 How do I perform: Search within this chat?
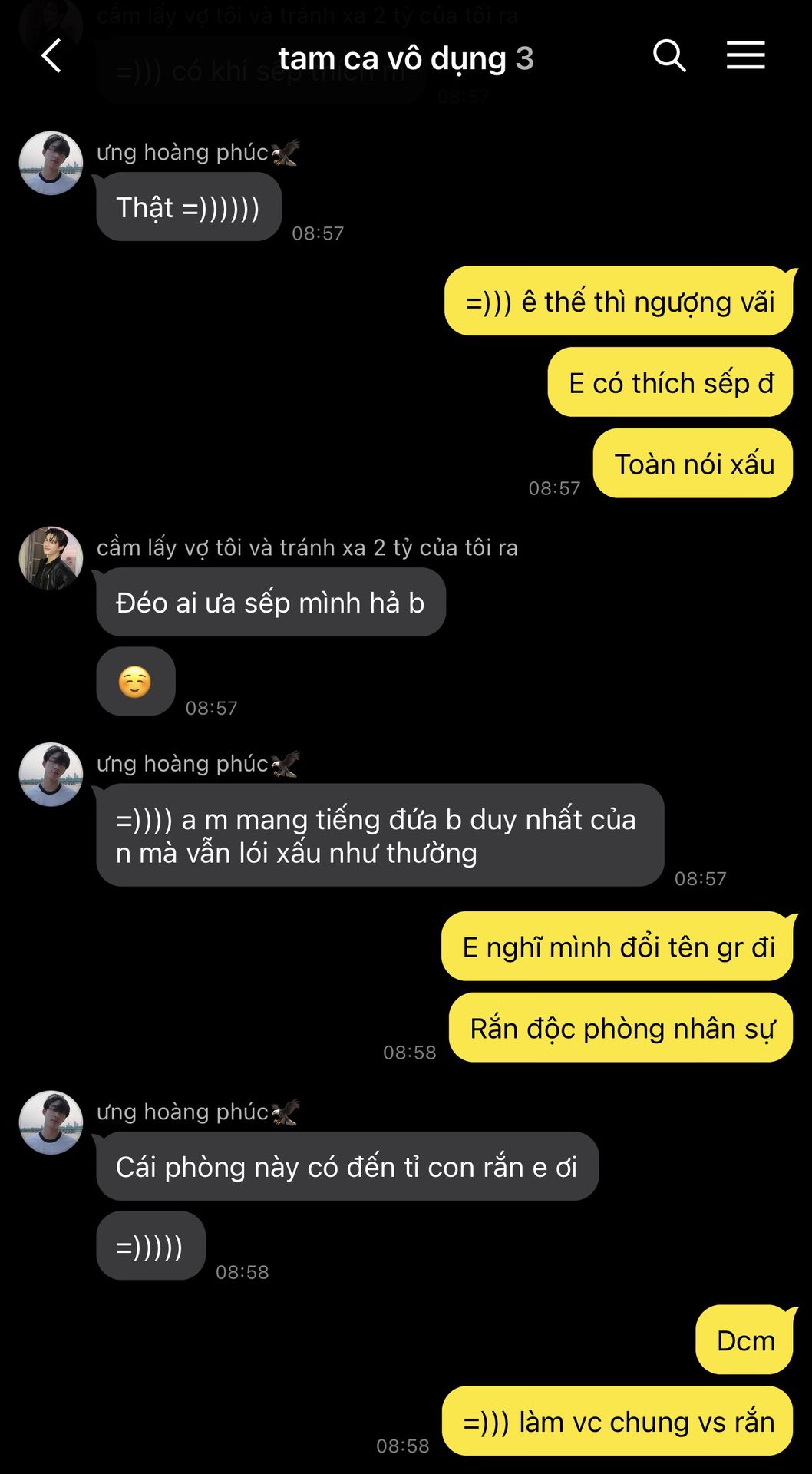pyautogui.click(x=668, y=56)
